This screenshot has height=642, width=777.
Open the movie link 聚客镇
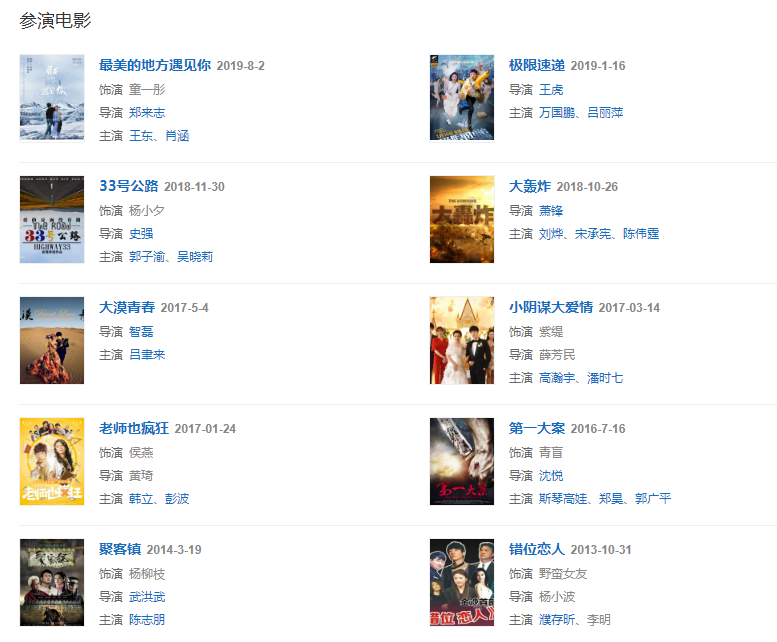[x=121, y=549]
